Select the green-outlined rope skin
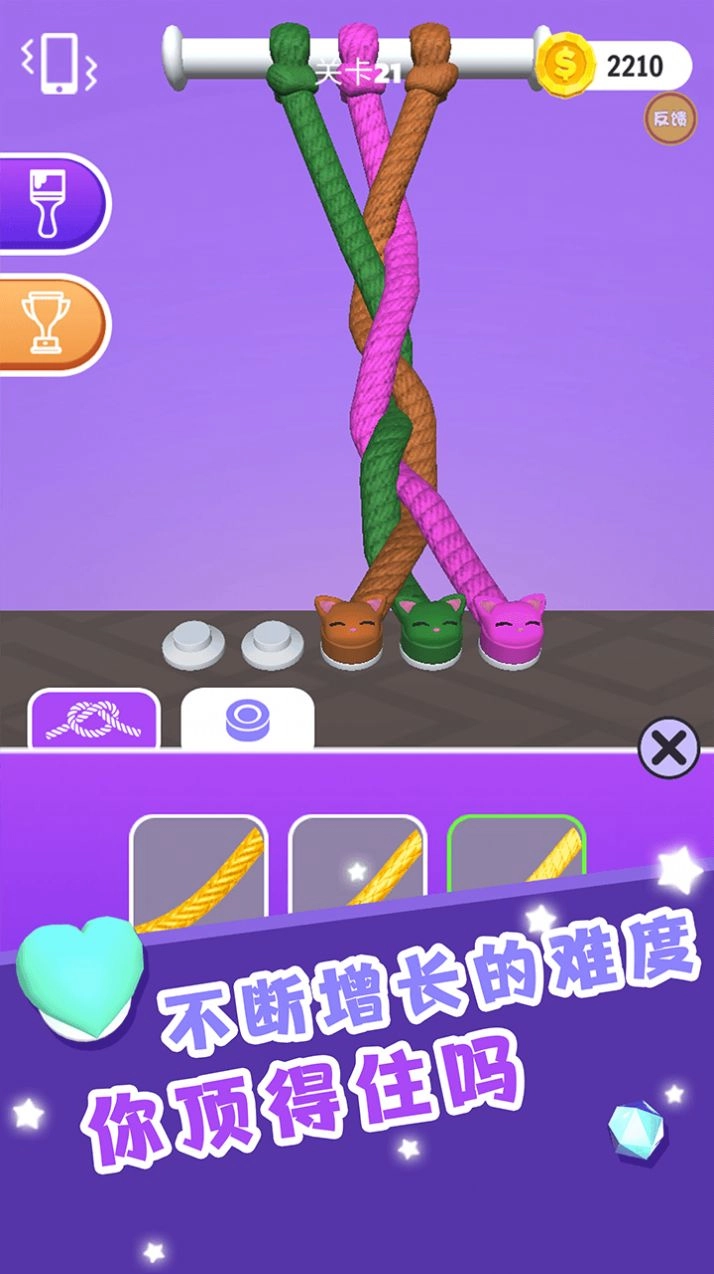 coord(516,860)
